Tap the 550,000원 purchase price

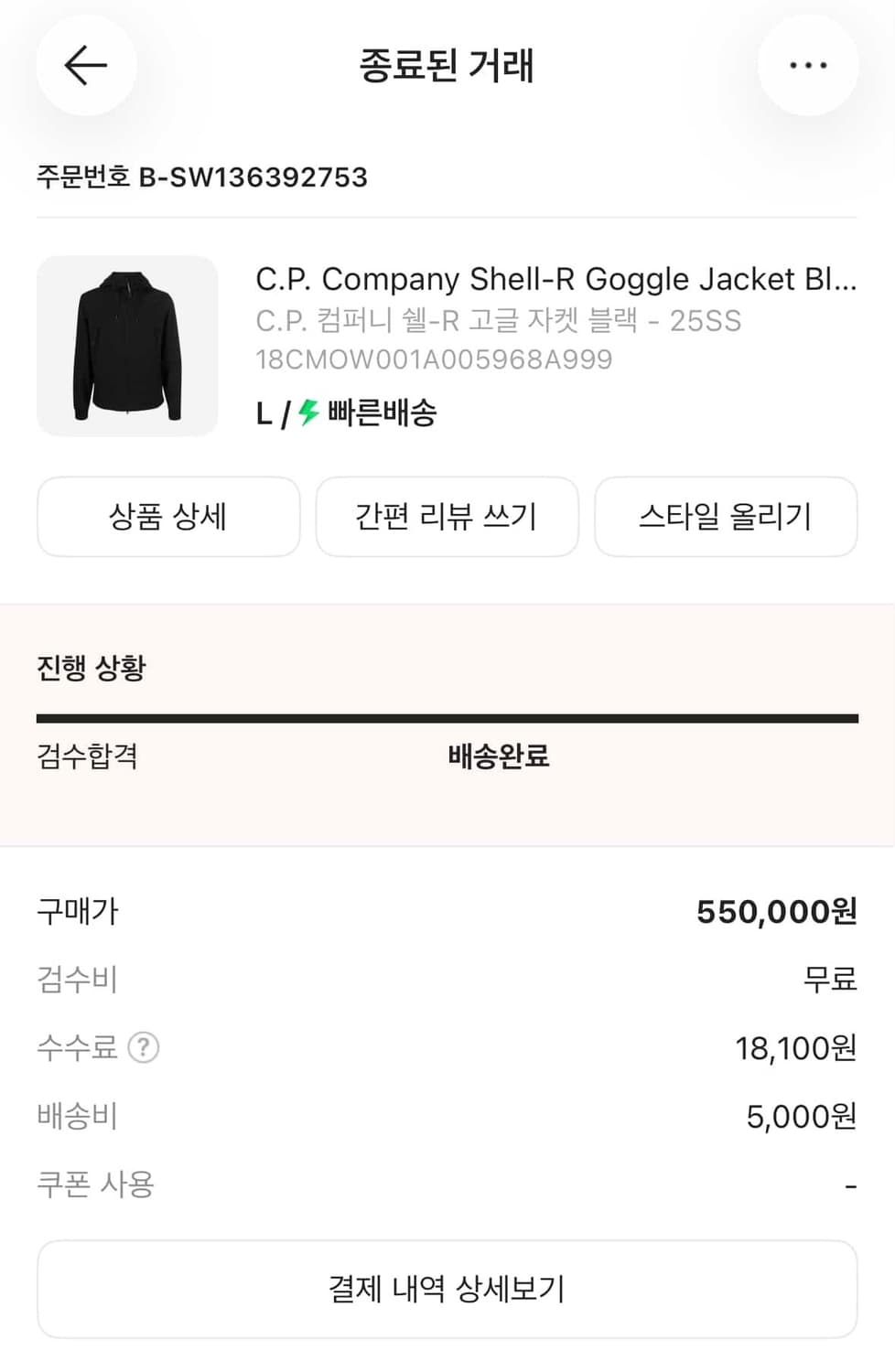pyautogui.click(x=777, y=911)
